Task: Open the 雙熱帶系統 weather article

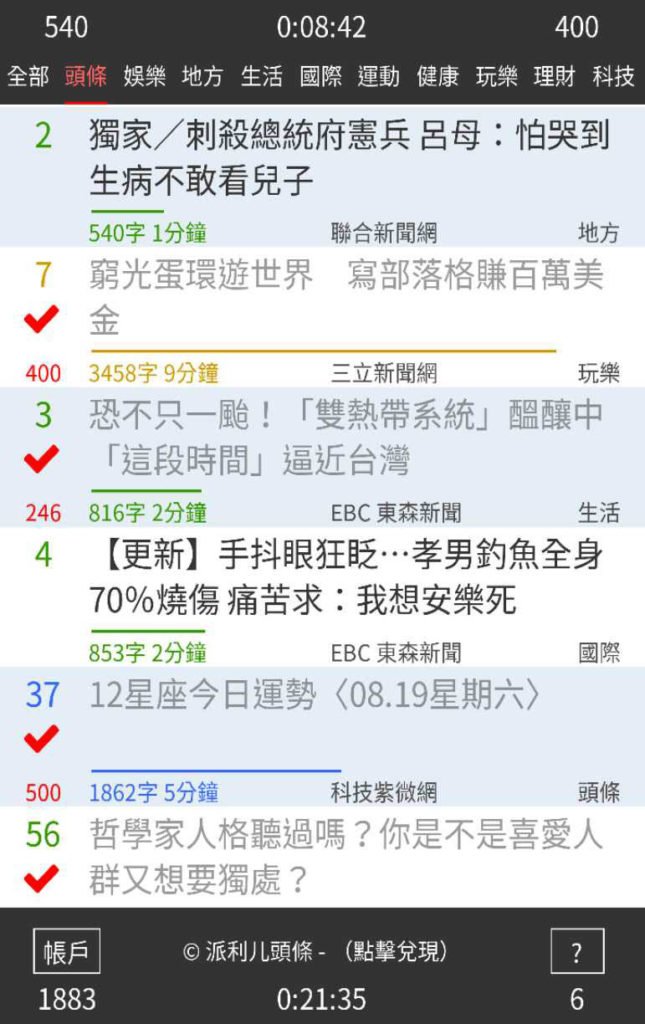Action: coord(346,438)
